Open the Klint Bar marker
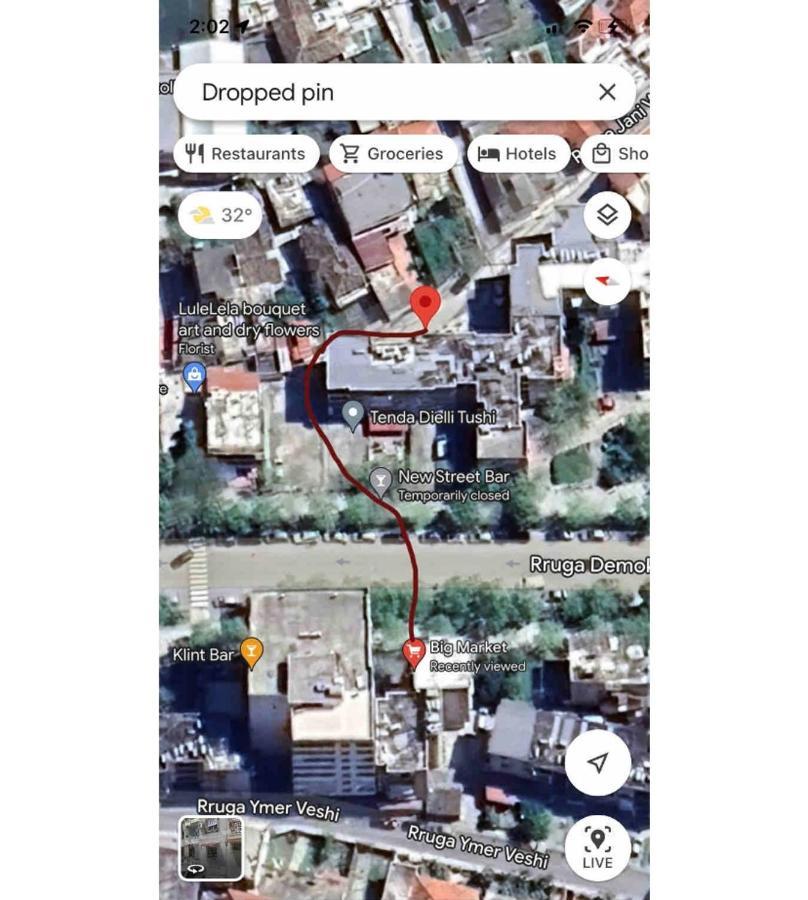Image resolution: width=808 pixels, height=900 pixels. click(x=251, y=652)
